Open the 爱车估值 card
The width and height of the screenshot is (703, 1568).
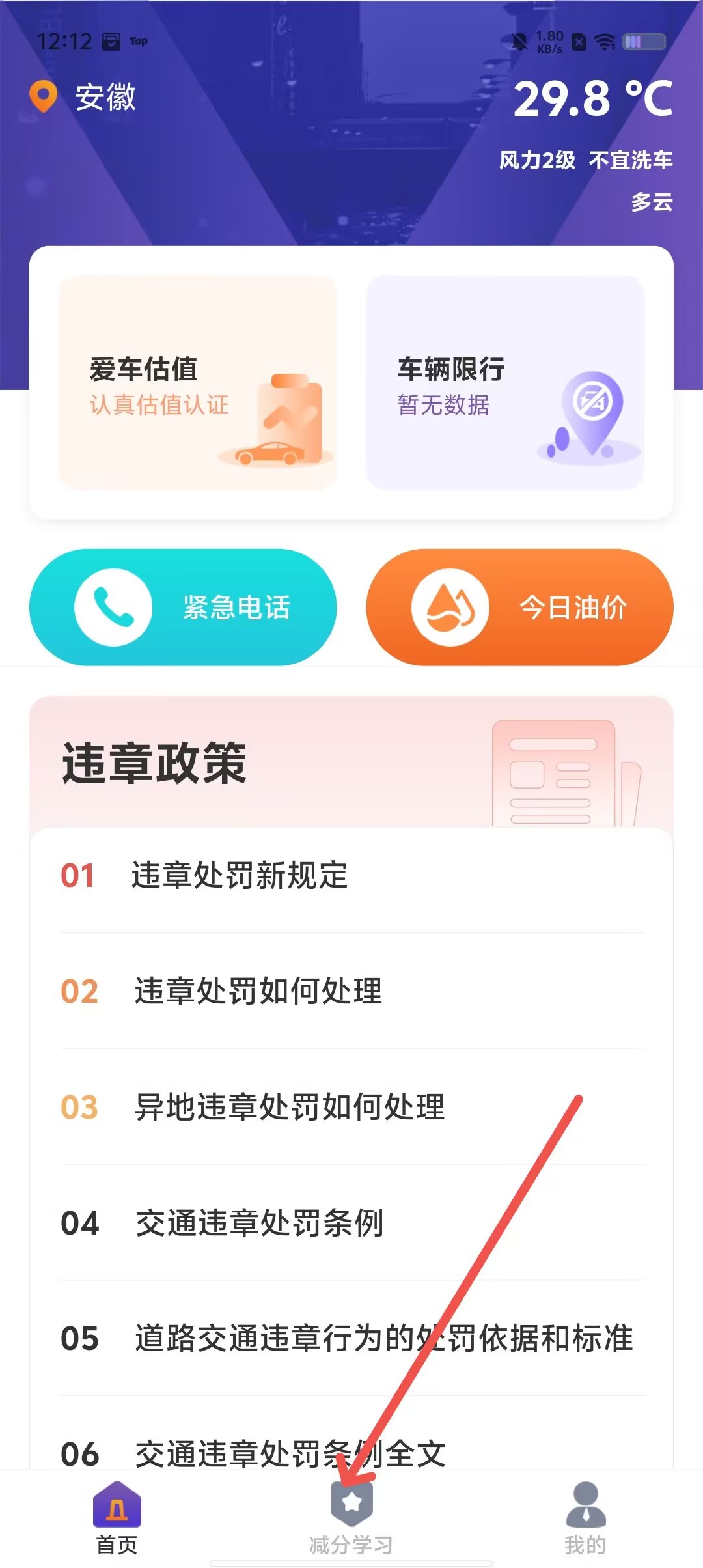(x=198, y=383)
